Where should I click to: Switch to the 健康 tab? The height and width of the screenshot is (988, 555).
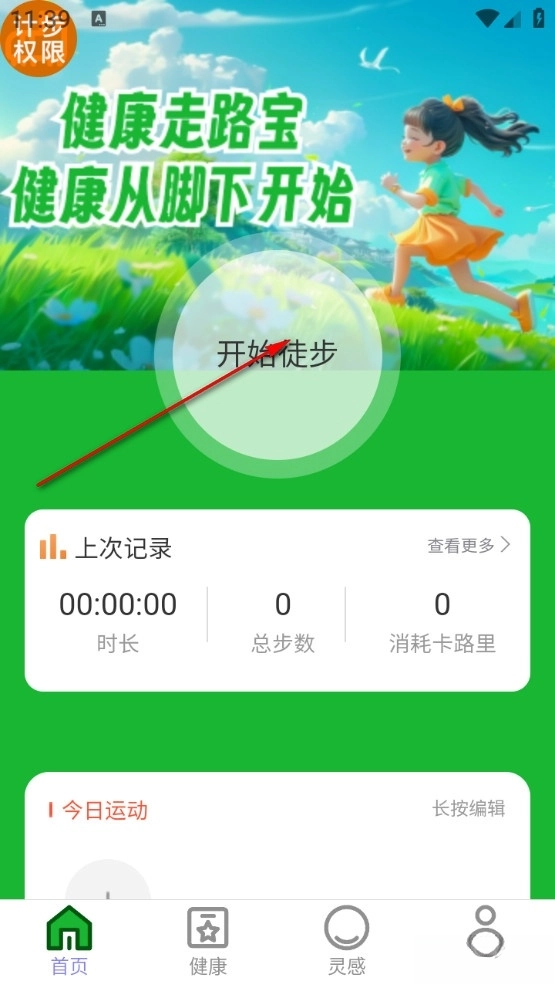(x=208, y=941)
